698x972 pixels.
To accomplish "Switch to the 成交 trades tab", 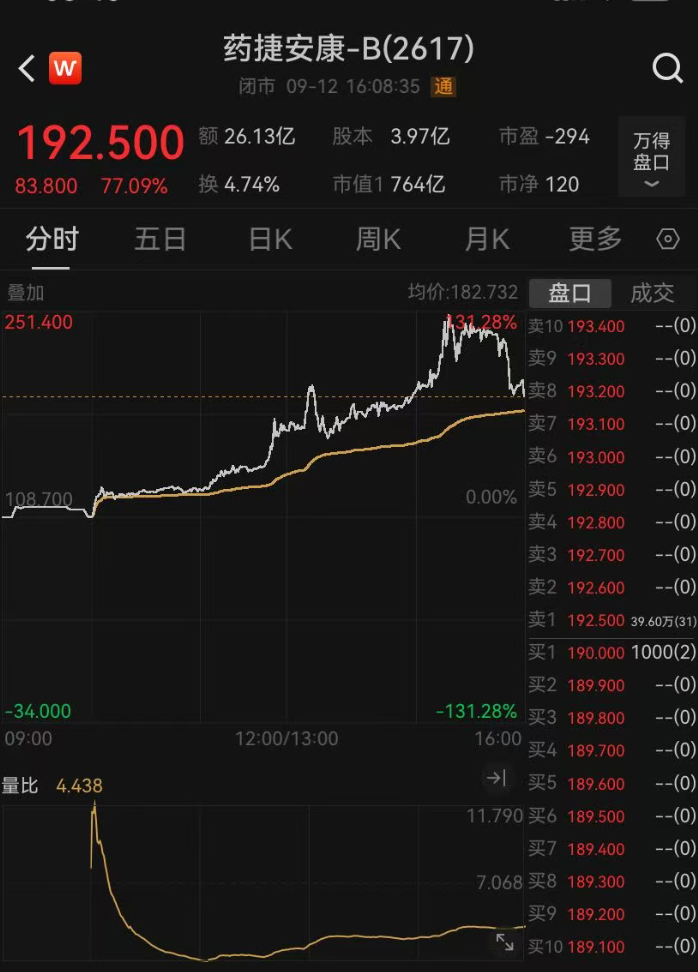I will (652, 293).
